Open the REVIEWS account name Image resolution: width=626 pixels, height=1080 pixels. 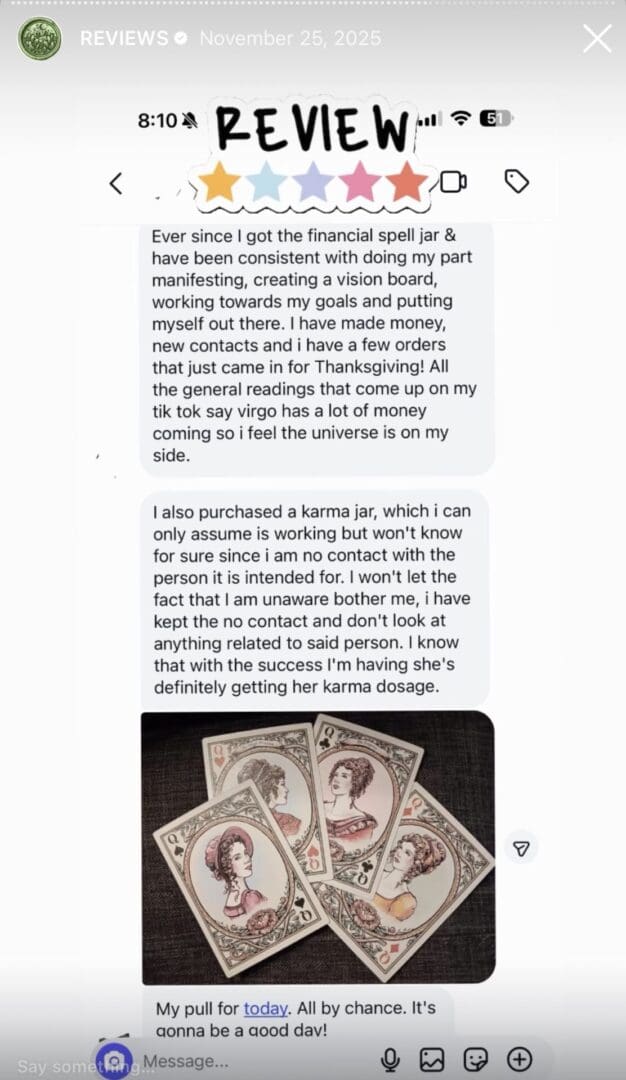point(123,39)
